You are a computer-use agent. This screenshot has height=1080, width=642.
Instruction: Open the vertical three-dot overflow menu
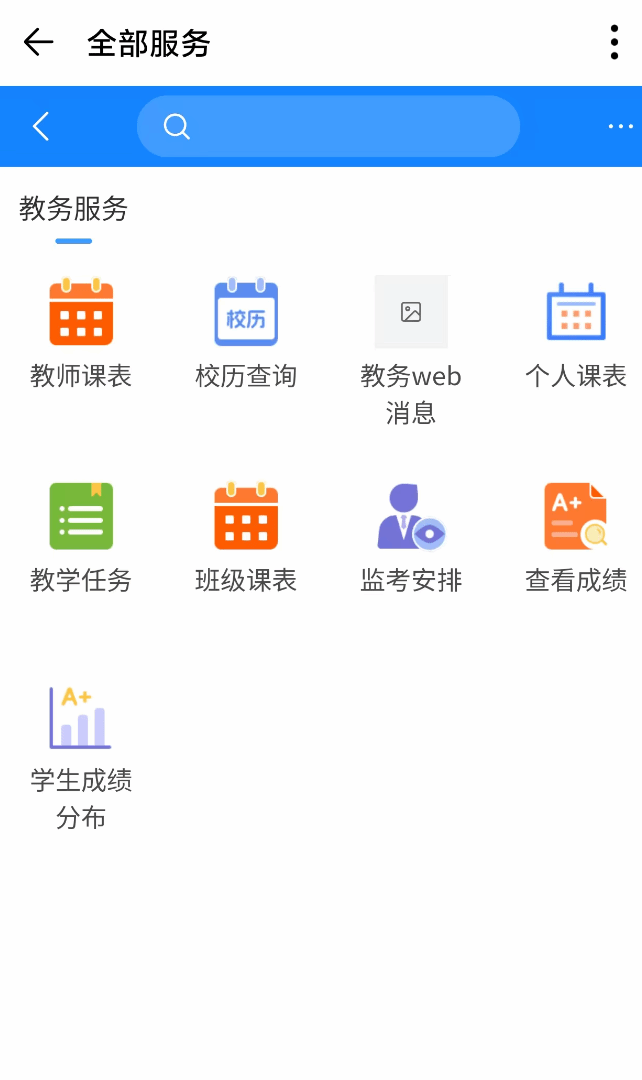tap(614, 42)
